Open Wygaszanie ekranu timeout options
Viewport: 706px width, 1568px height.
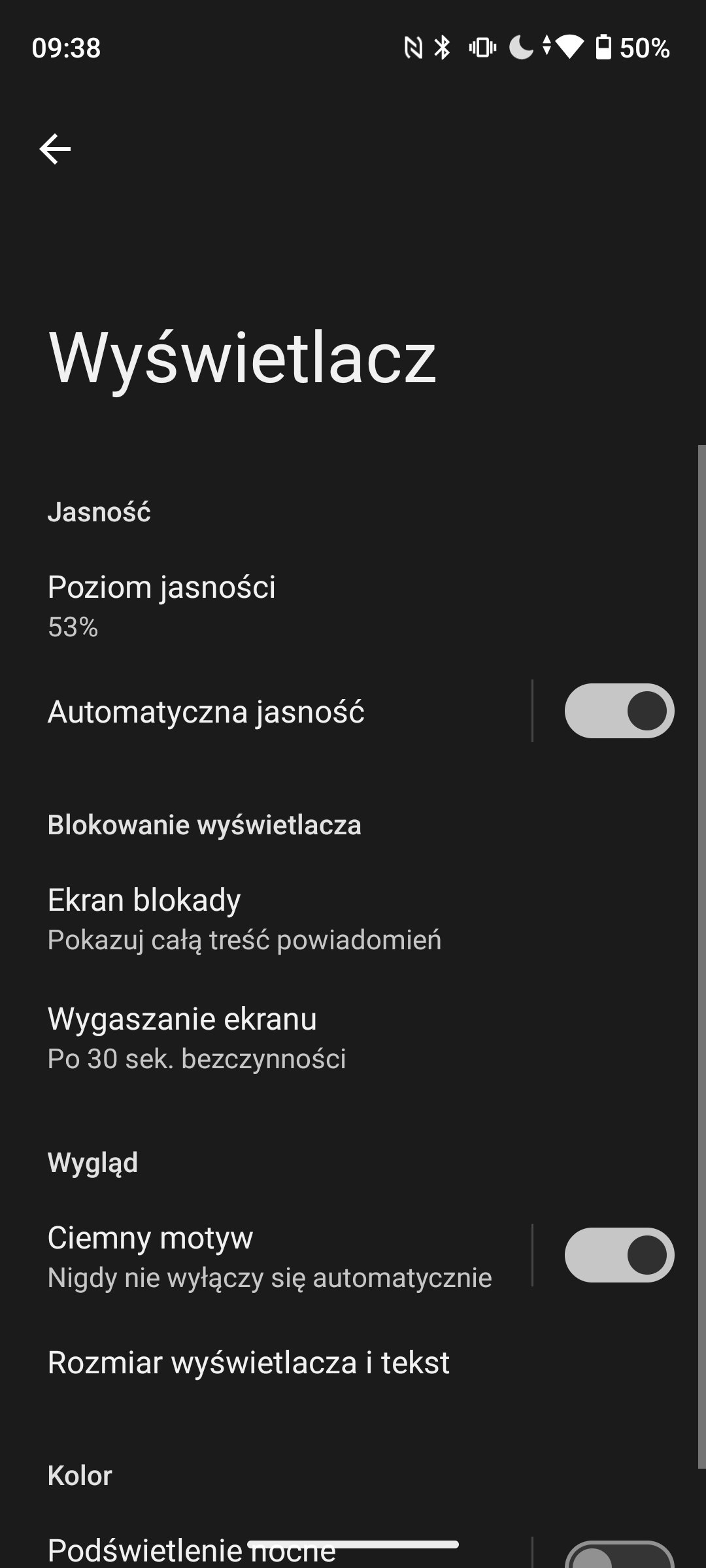(x=353, y=1037)
